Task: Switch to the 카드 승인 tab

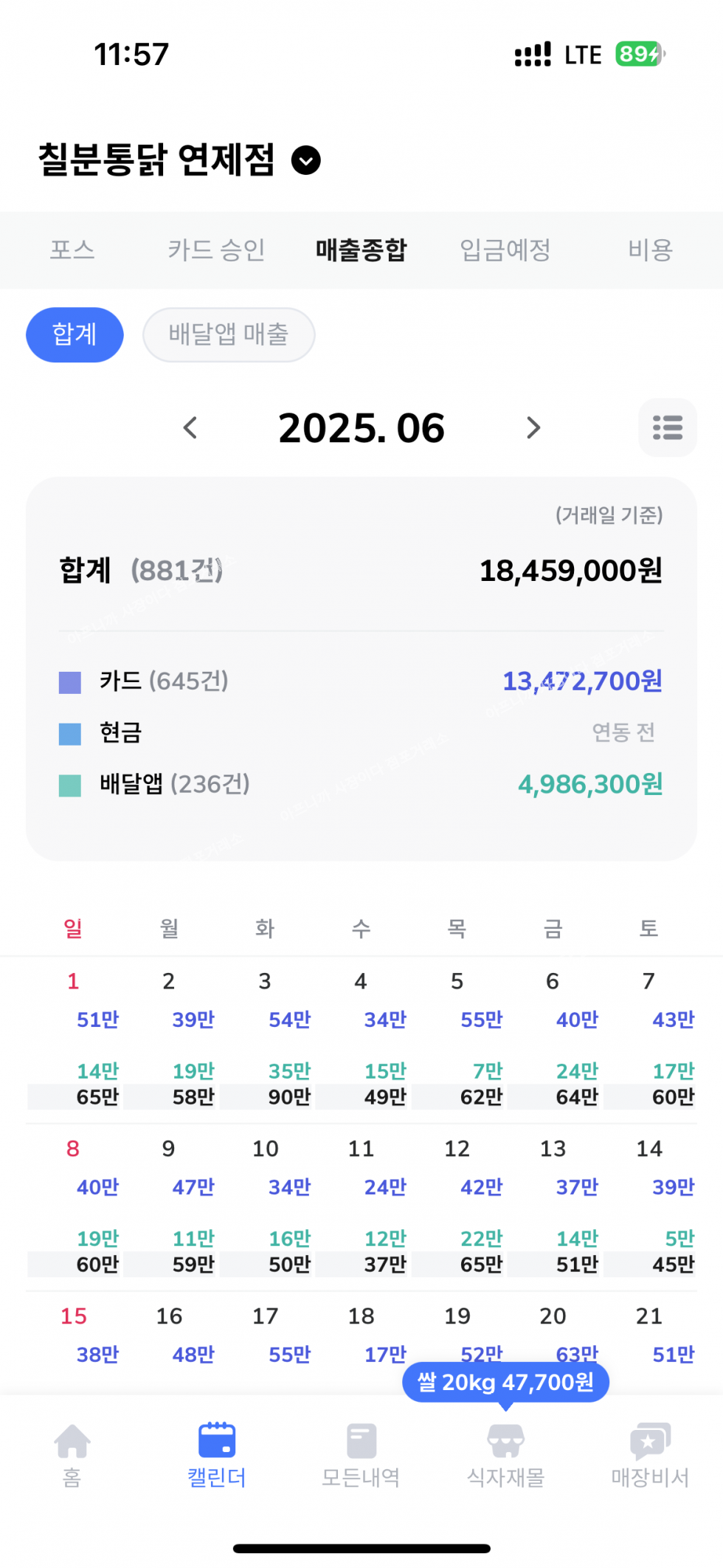Action: [x=216, y=250]
